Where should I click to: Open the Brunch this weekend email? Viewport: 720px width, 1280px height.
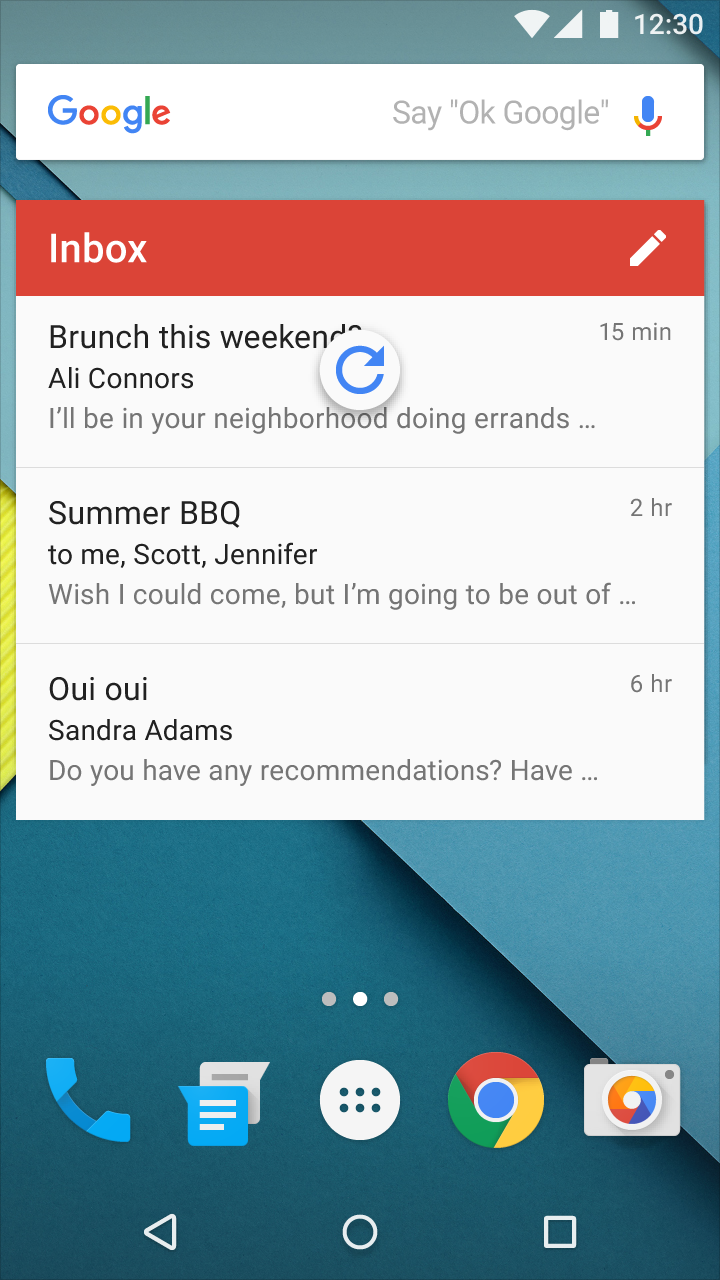tap(360, 381)
